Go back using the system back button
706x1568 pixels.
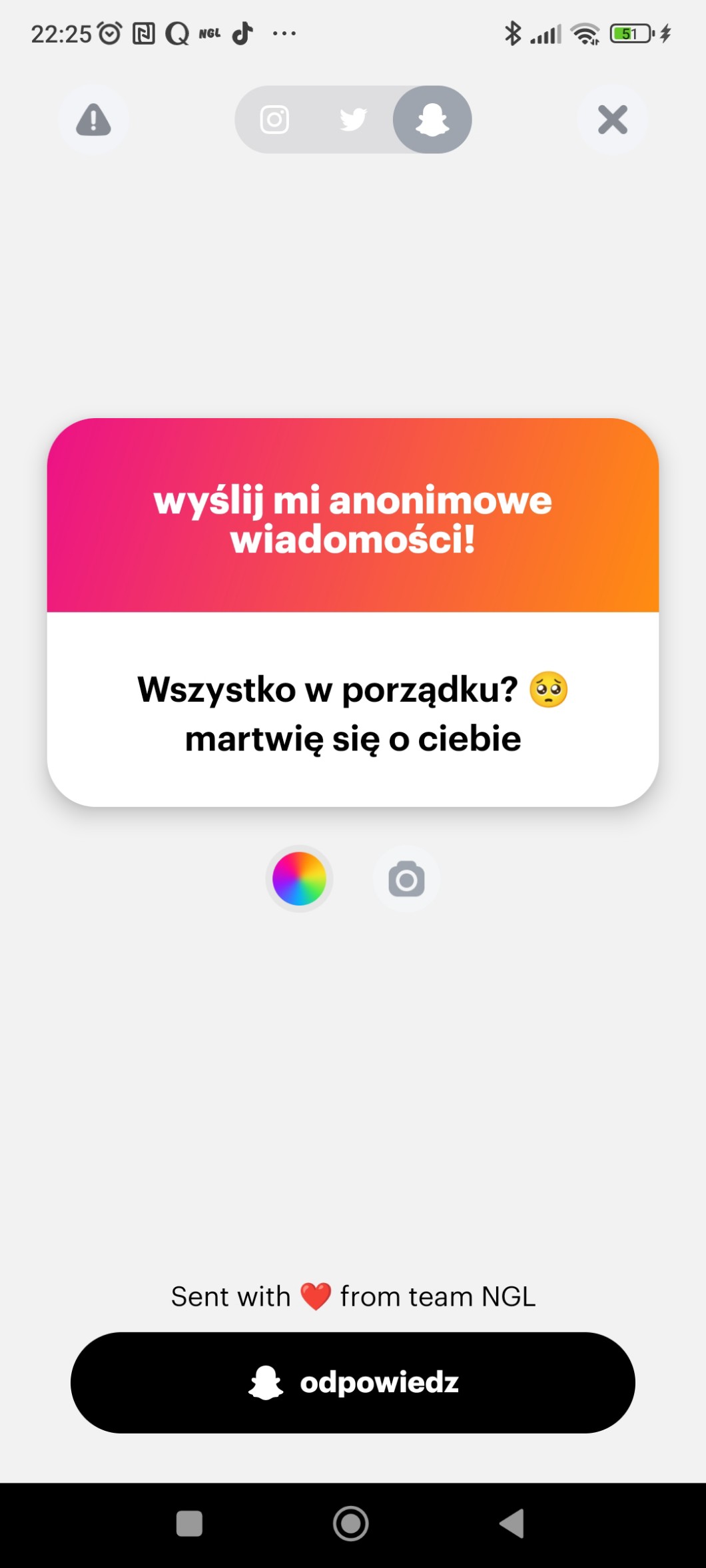point(512,1523)
